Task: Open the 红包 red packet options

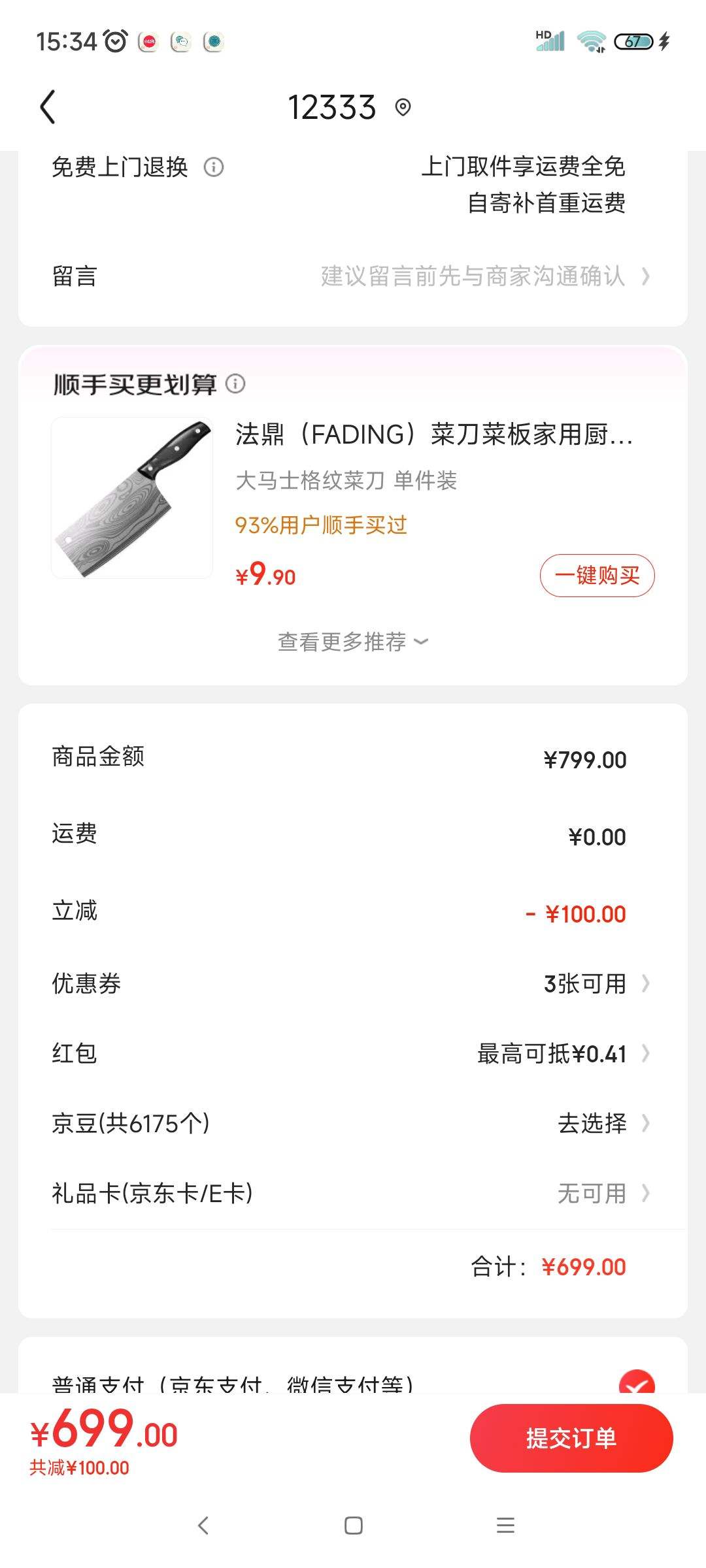Action: (x=562, y=1053)
